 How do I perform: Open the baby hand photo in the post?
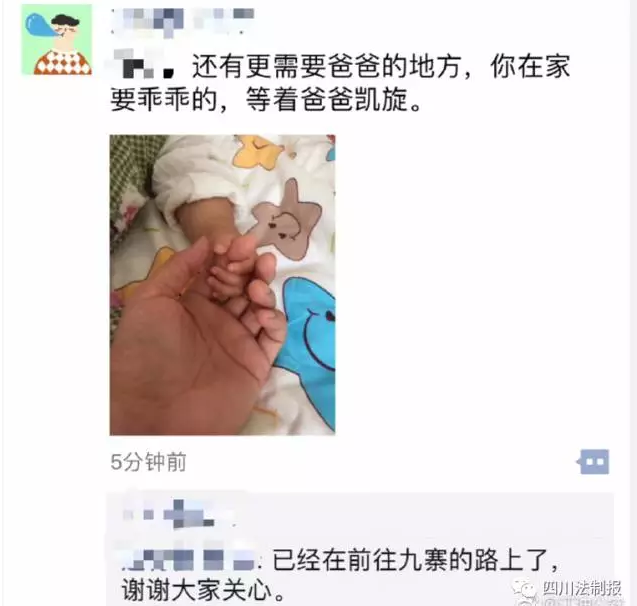point(222,284)
